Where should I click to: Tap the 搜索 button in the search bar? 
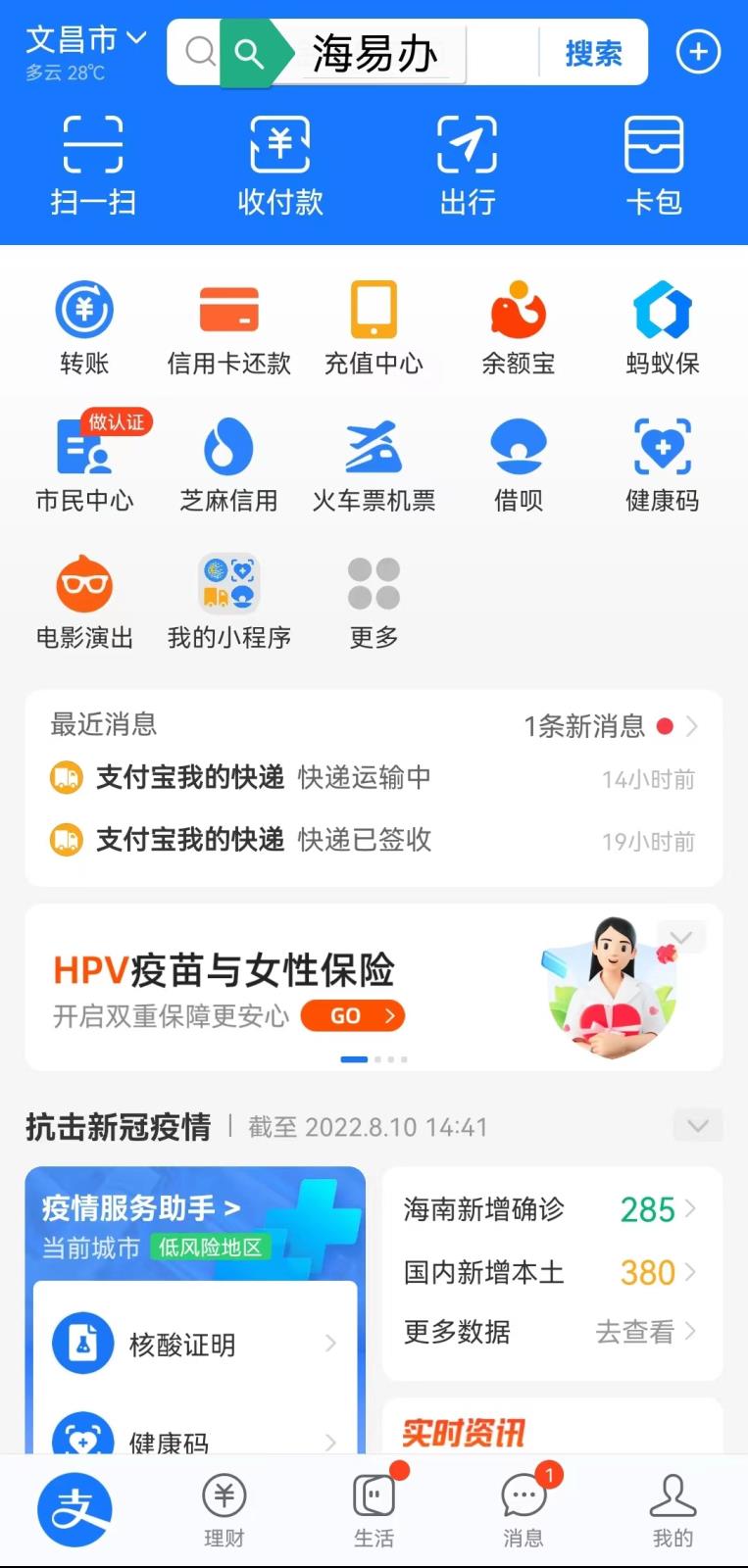tap(593, 53)
